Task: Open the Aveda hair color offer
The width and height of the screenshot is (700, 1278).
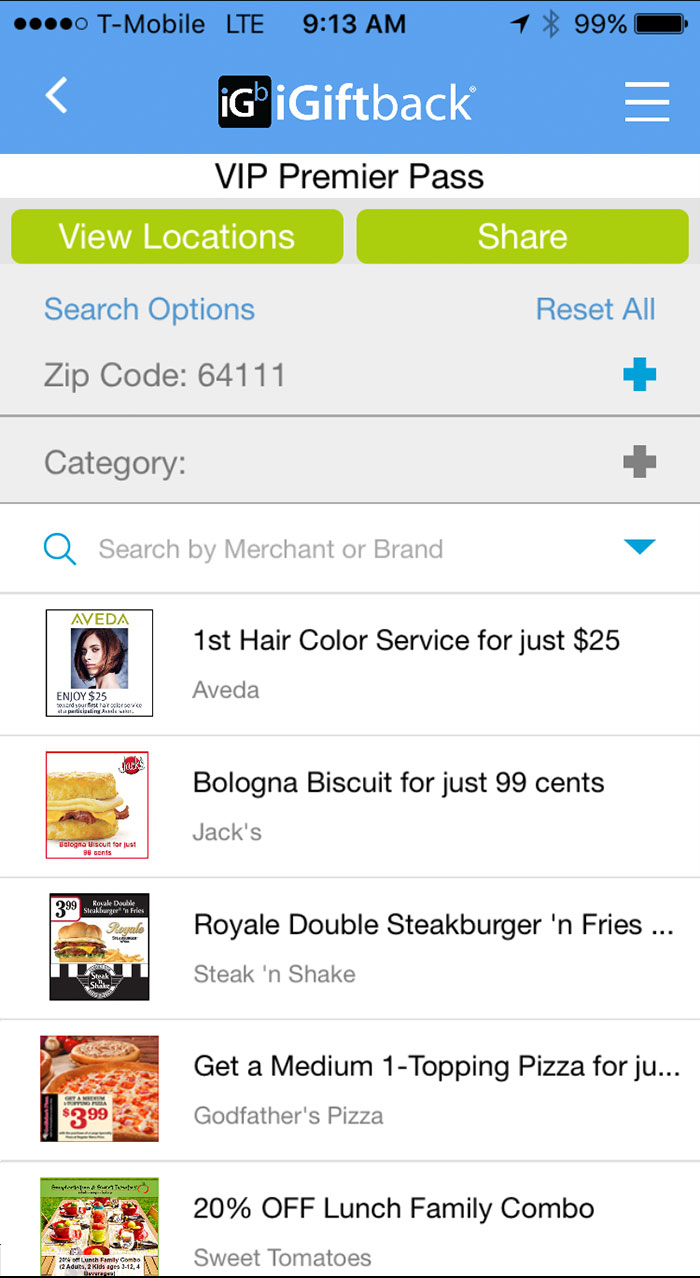Action: coord(405,663)
